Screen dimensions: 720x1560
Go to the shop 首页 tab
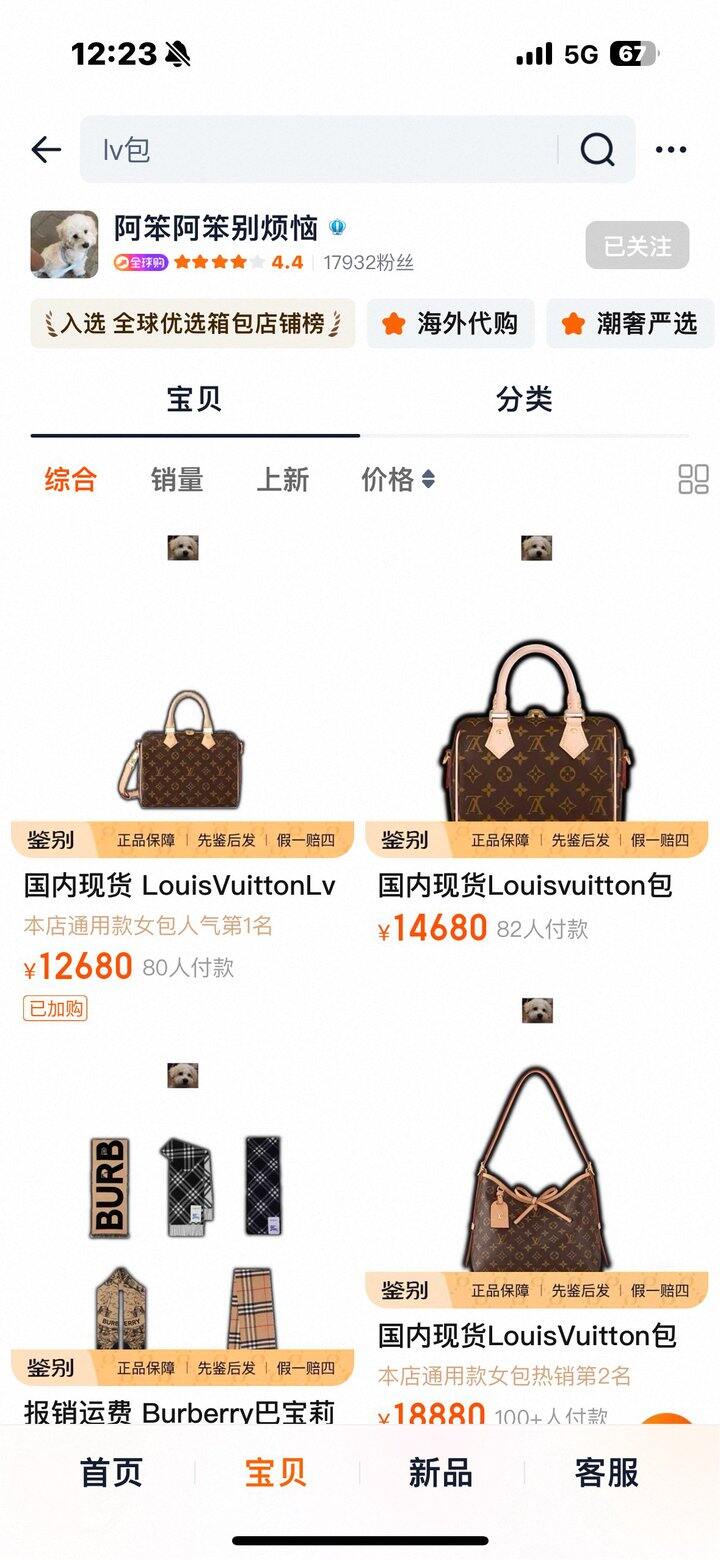click(111, 1473)
